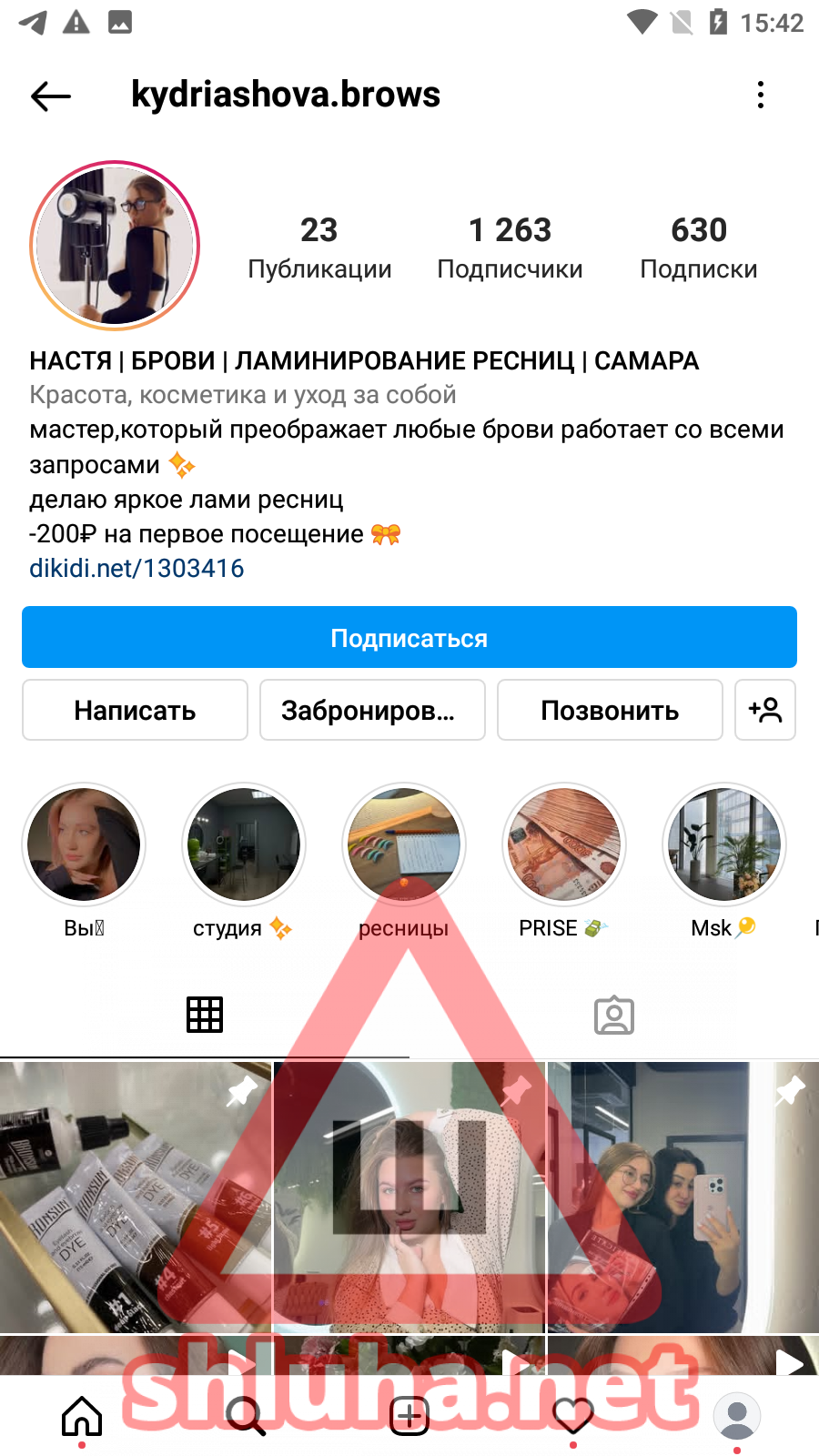This screenshot has width=819, height=1456.
Task: Open the dikidi.net/1303416 link
Action: (x=136, y=569)
